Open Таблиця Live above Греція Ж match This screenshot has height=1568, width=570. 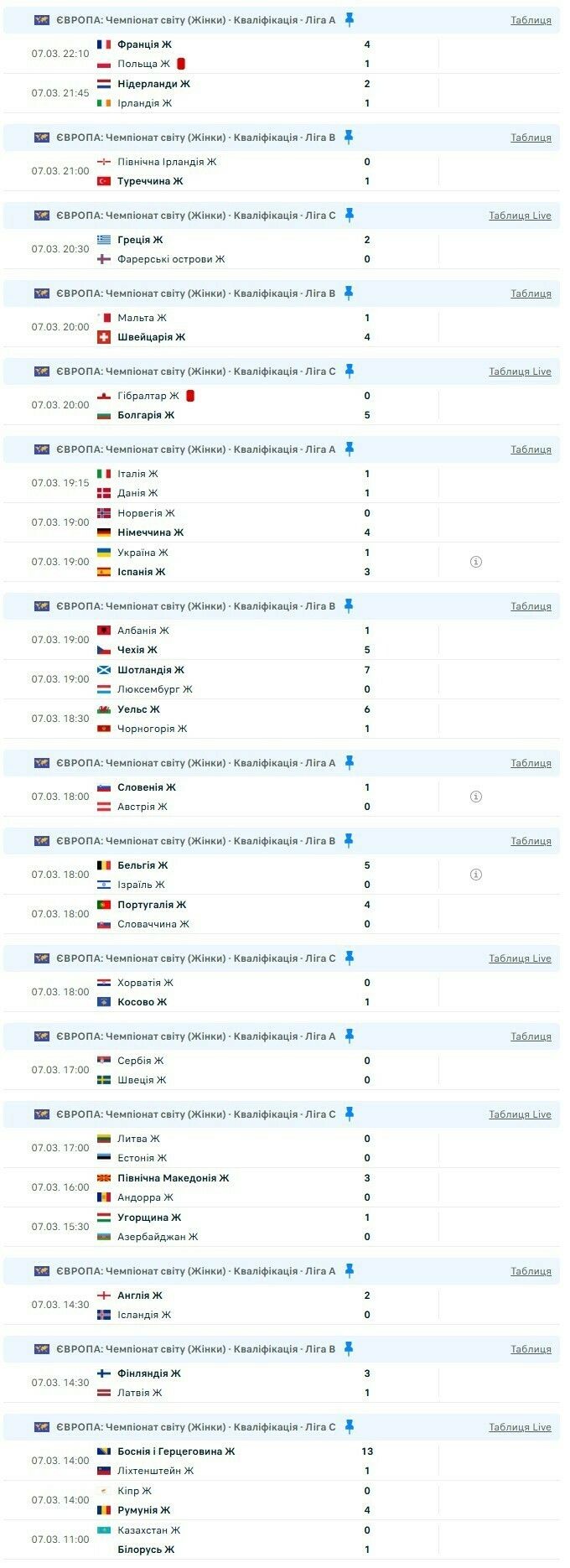tap(520, 215)
